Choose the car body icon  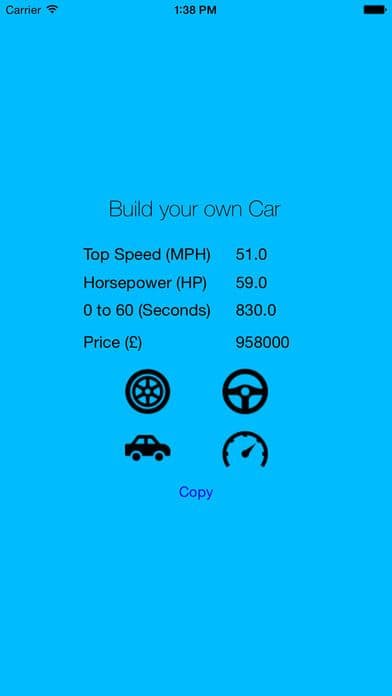coord(147,448)
